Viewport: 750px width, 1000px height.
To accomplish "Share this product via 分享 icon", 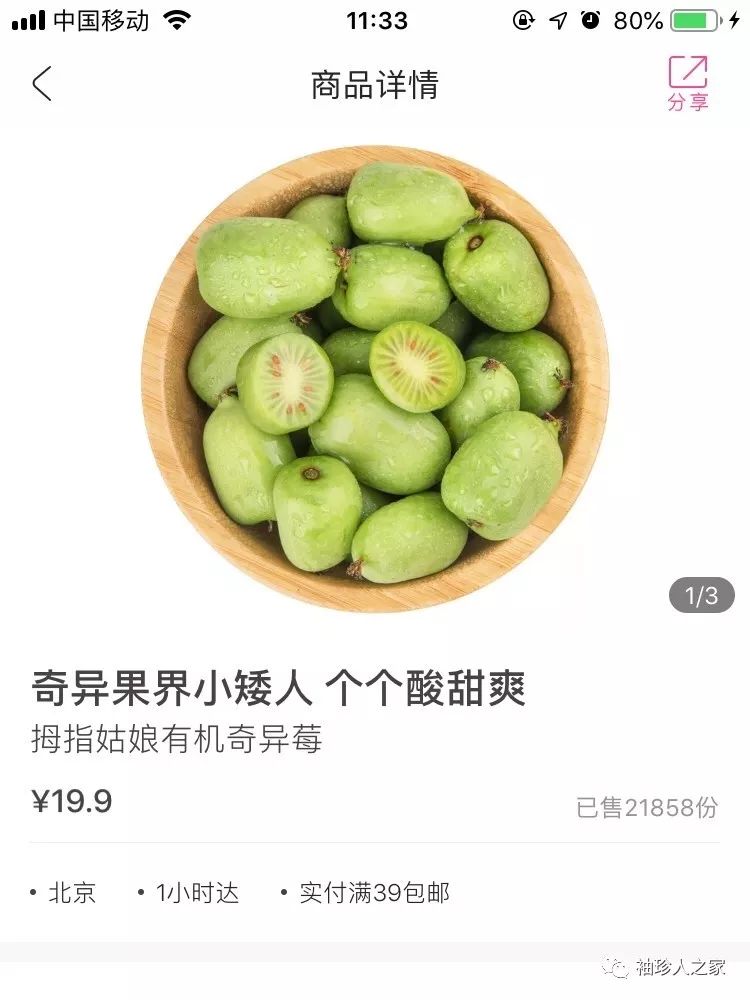I will tap(688, 82).
